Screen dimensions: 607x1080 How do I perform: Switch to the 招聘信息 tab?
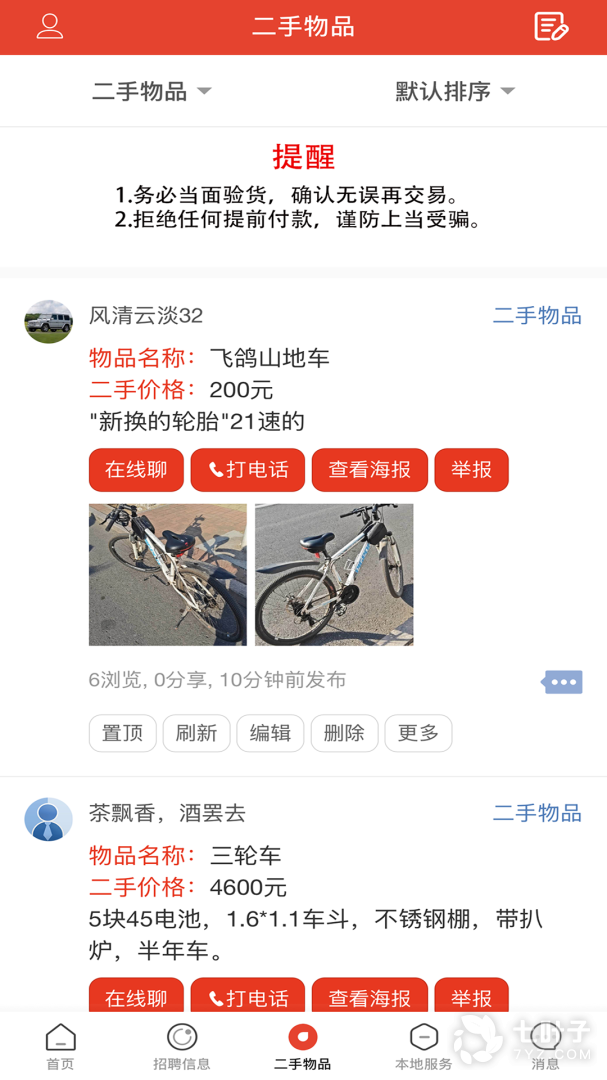(181, 1046)
